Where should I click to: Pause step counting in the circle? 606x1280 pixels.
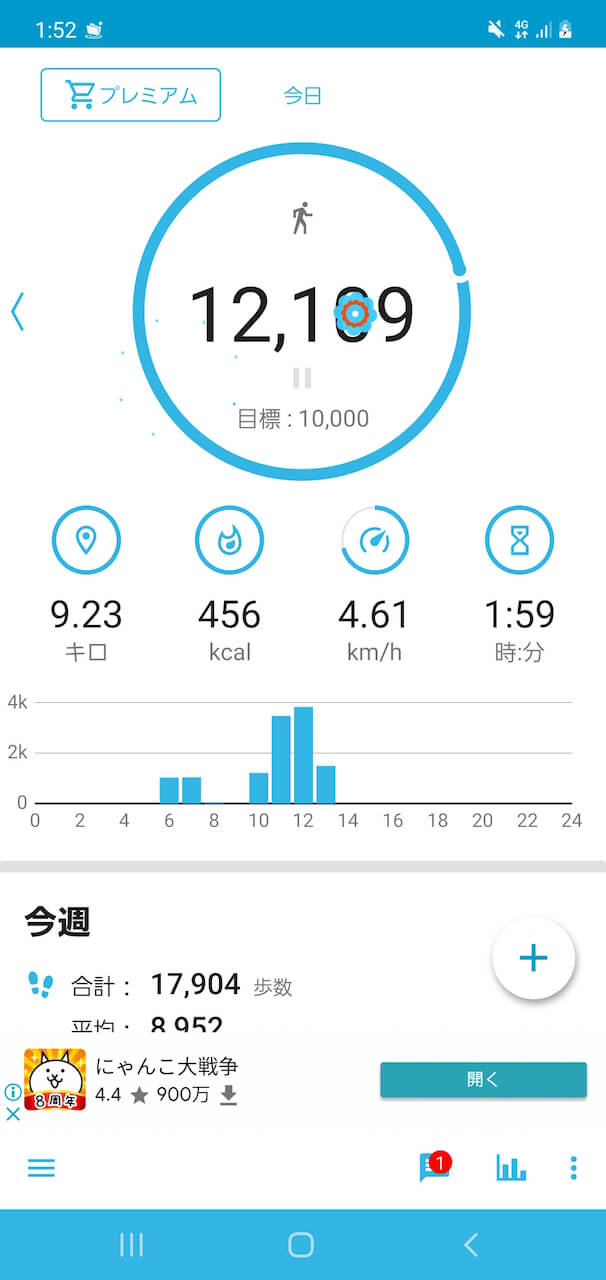302,378
